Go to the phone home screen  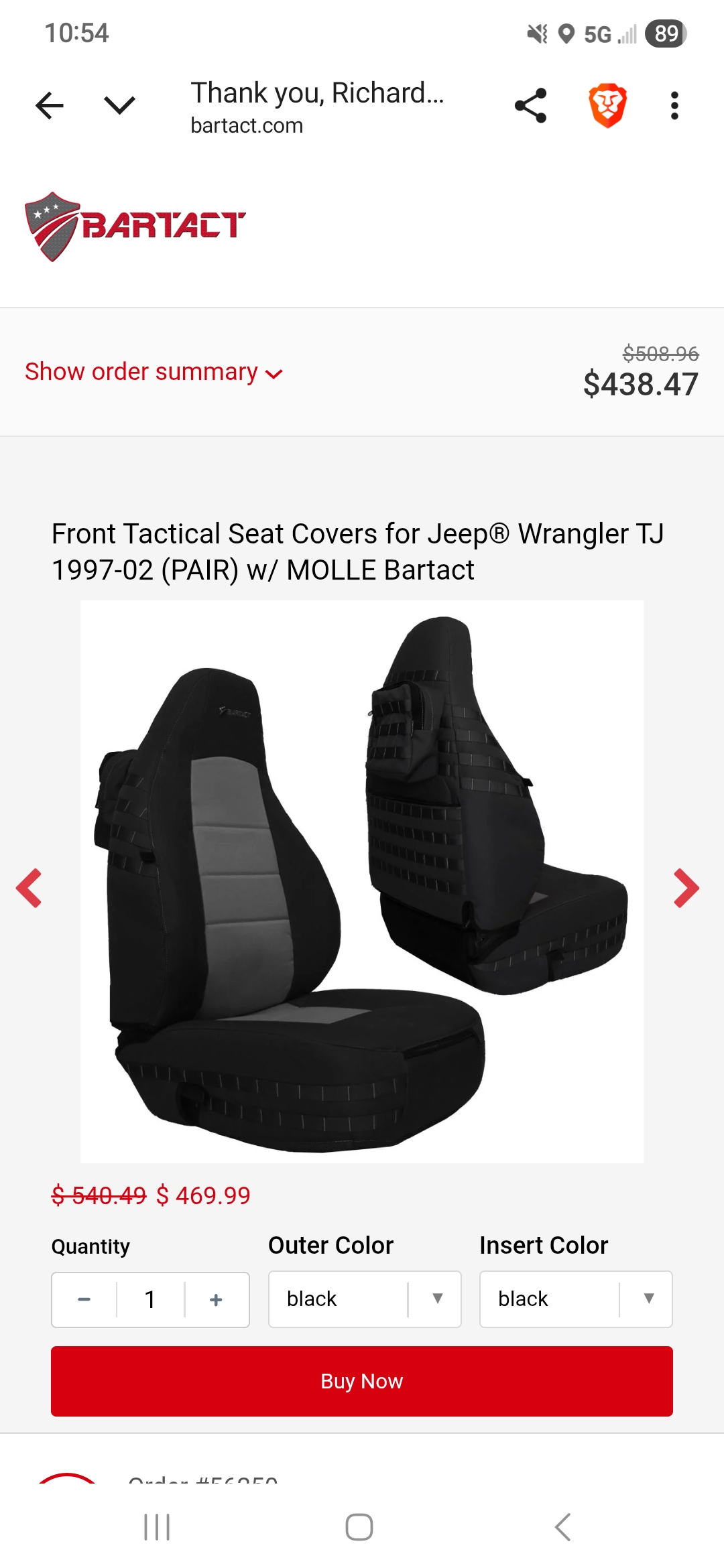359,1527
